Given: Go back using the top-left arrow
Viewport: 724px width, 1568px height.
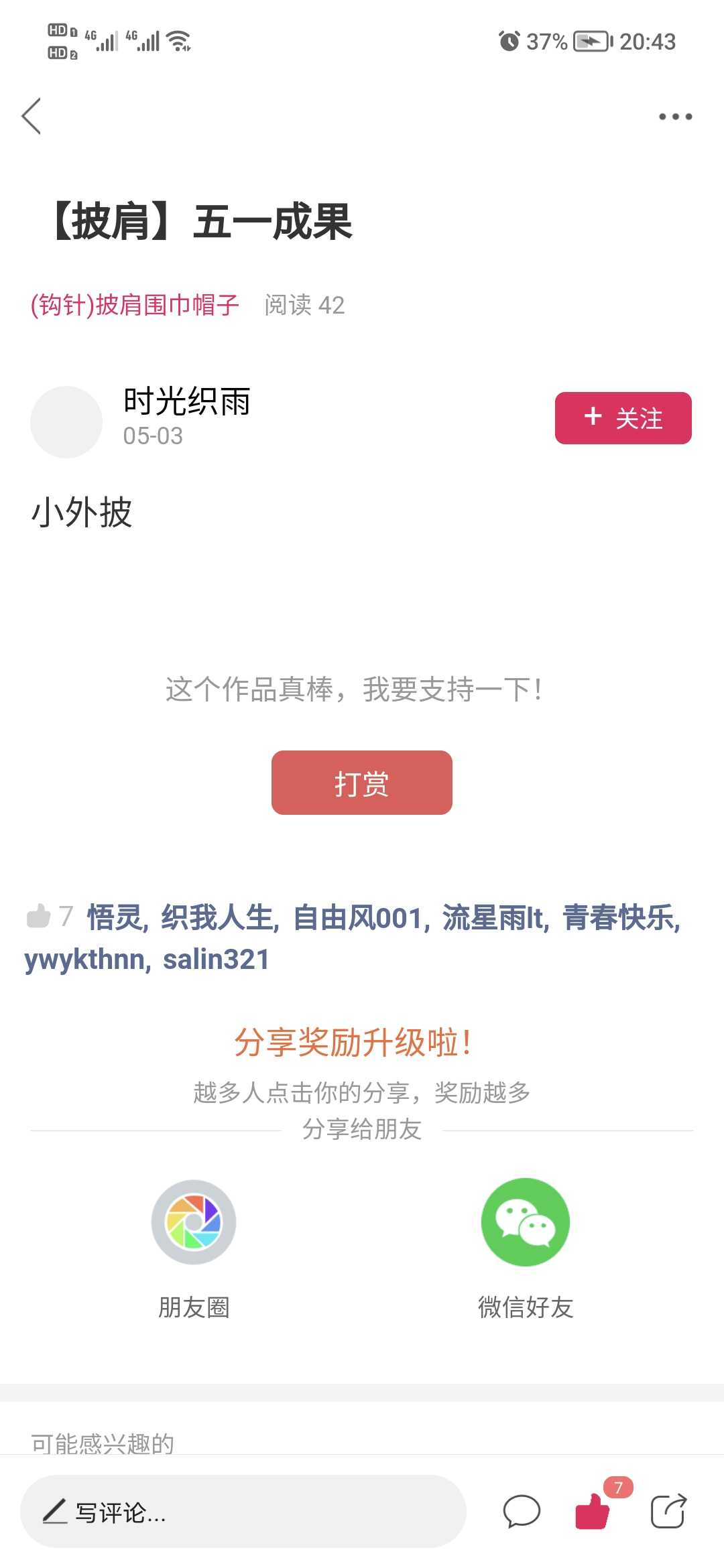Looking at the screenshot, I should (32, 116).
